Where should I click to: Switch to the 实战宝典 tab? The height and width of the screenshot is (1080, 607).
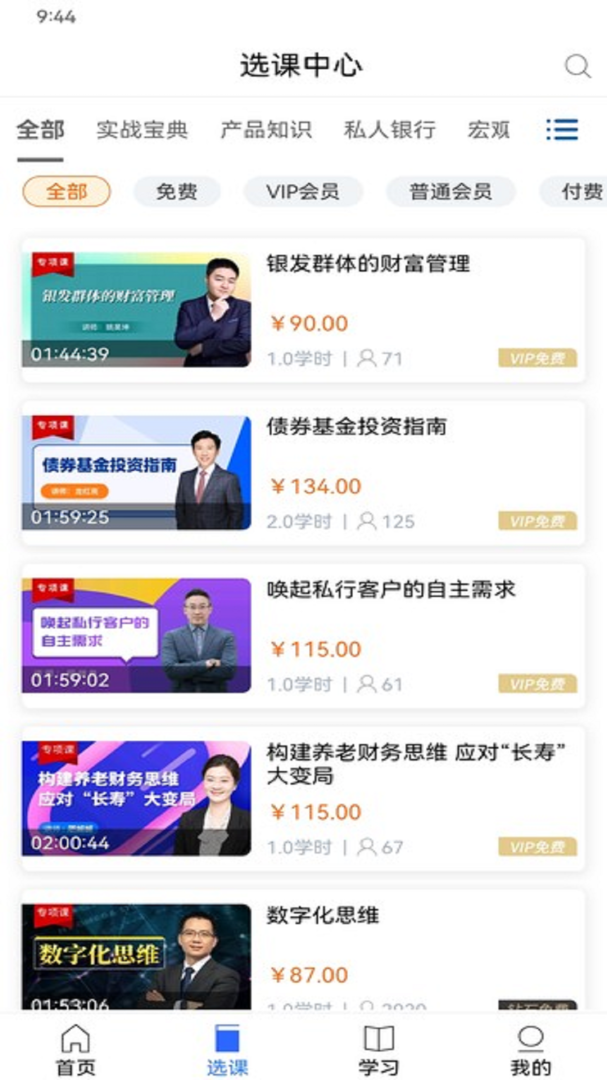[x=142, y=130]
